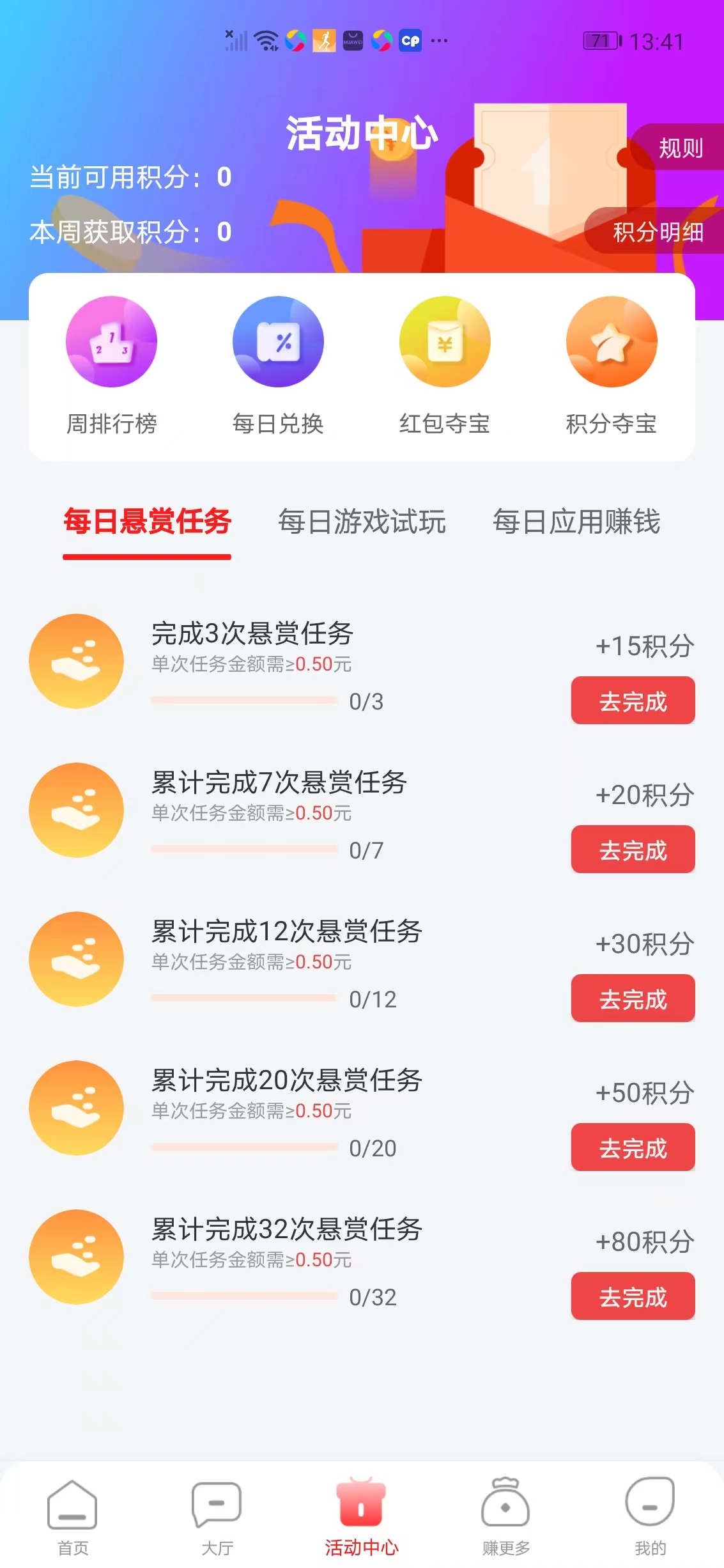Select the 活动中心 tab in bottom navigation
Image resolution: width=724 pixels, height=1568 pixels.
(362, 1509)
